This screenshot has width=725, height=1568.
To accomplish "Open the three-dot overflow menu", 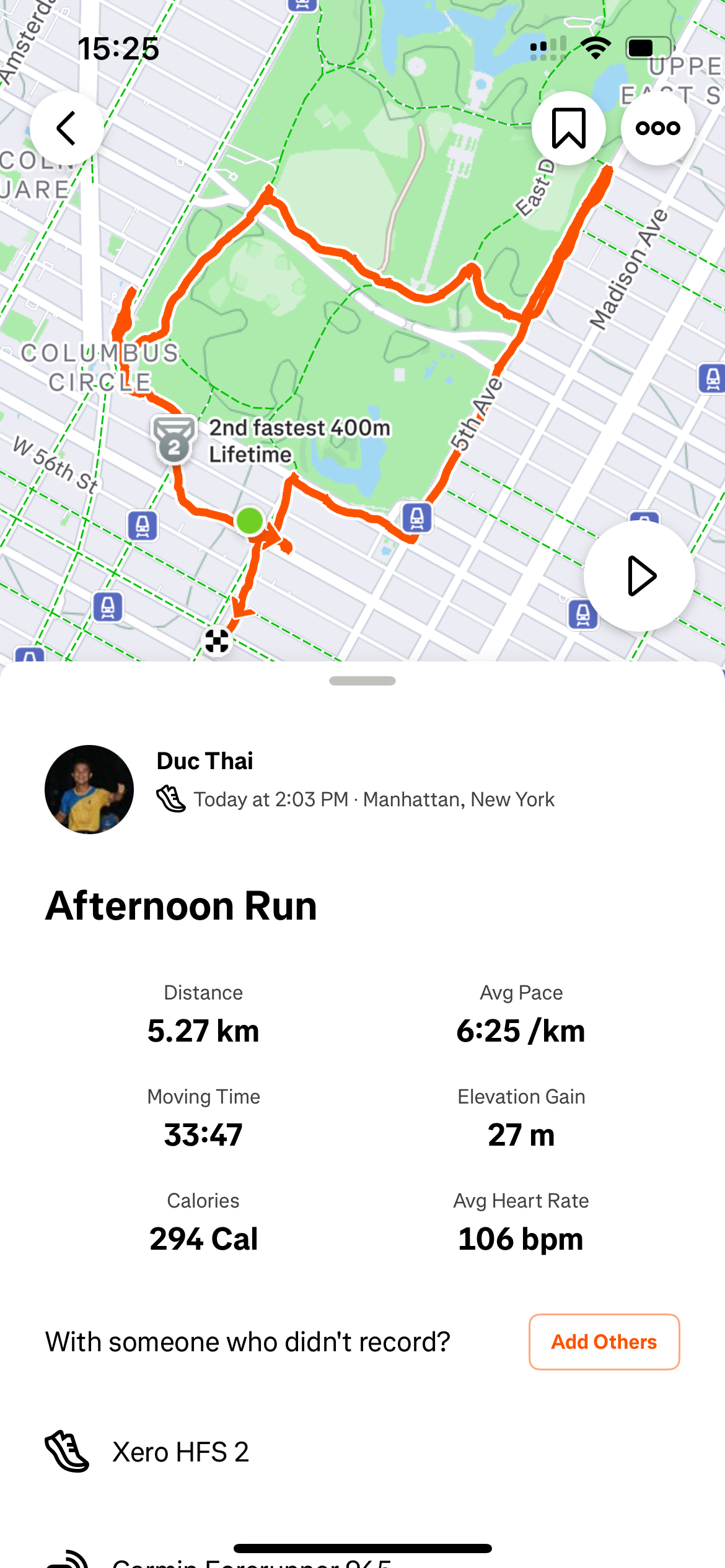I will coord(657,128).
